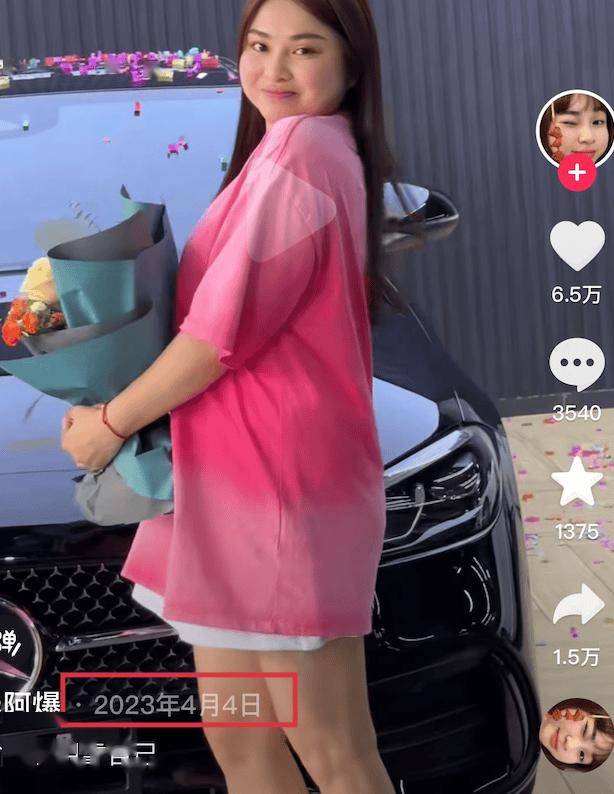This screenshot has width=614, height=794.
Task: Open the comments with 3540 replies
Action: tap(577, 364)
